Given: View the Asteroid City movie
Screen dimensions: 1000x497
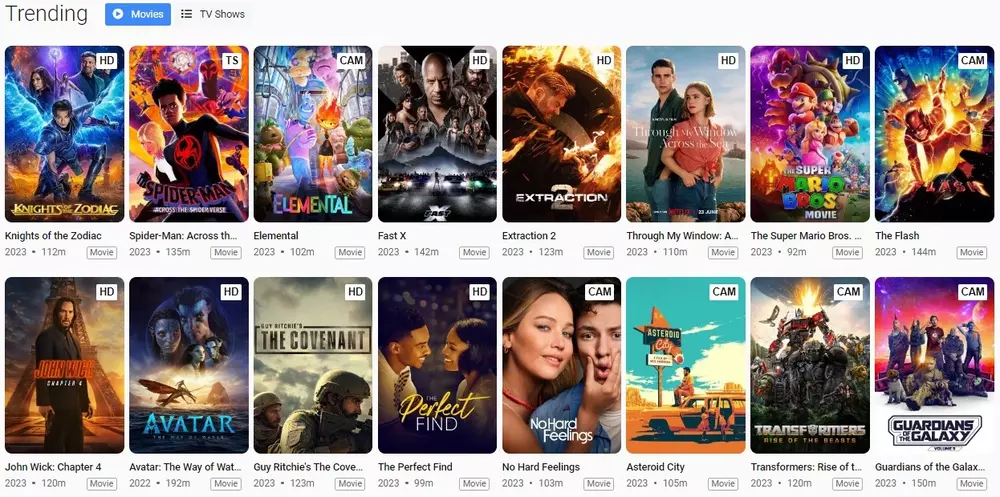Looking at the screenshot, I should point(685,365).
